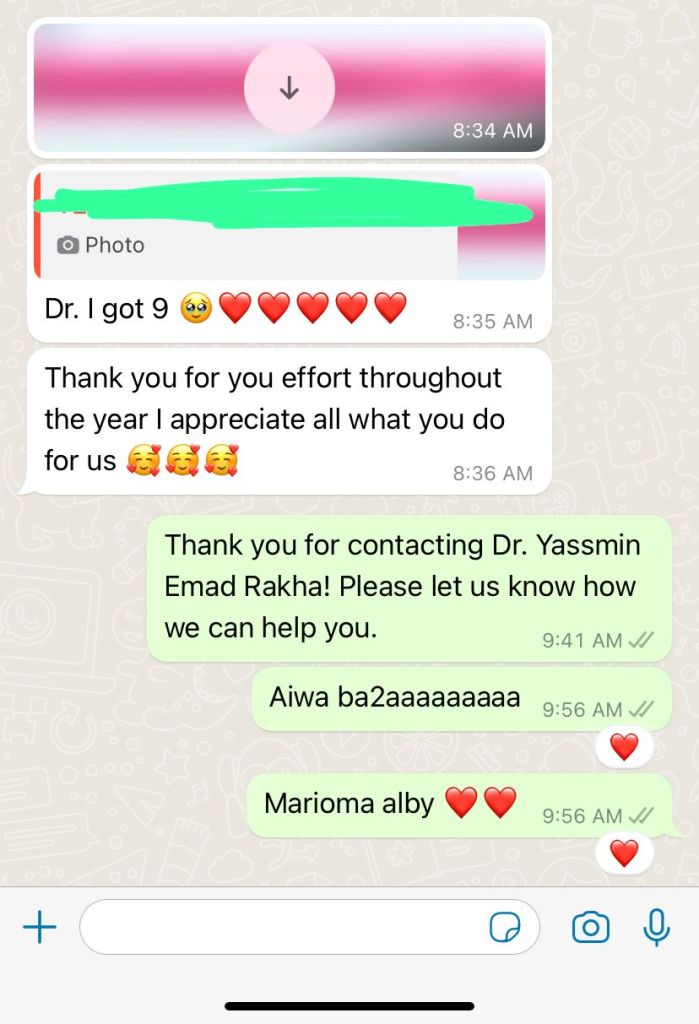
Task: View heart reaction on Aiwa ba2aaaaaaaaa message
Action: point(624,746)
